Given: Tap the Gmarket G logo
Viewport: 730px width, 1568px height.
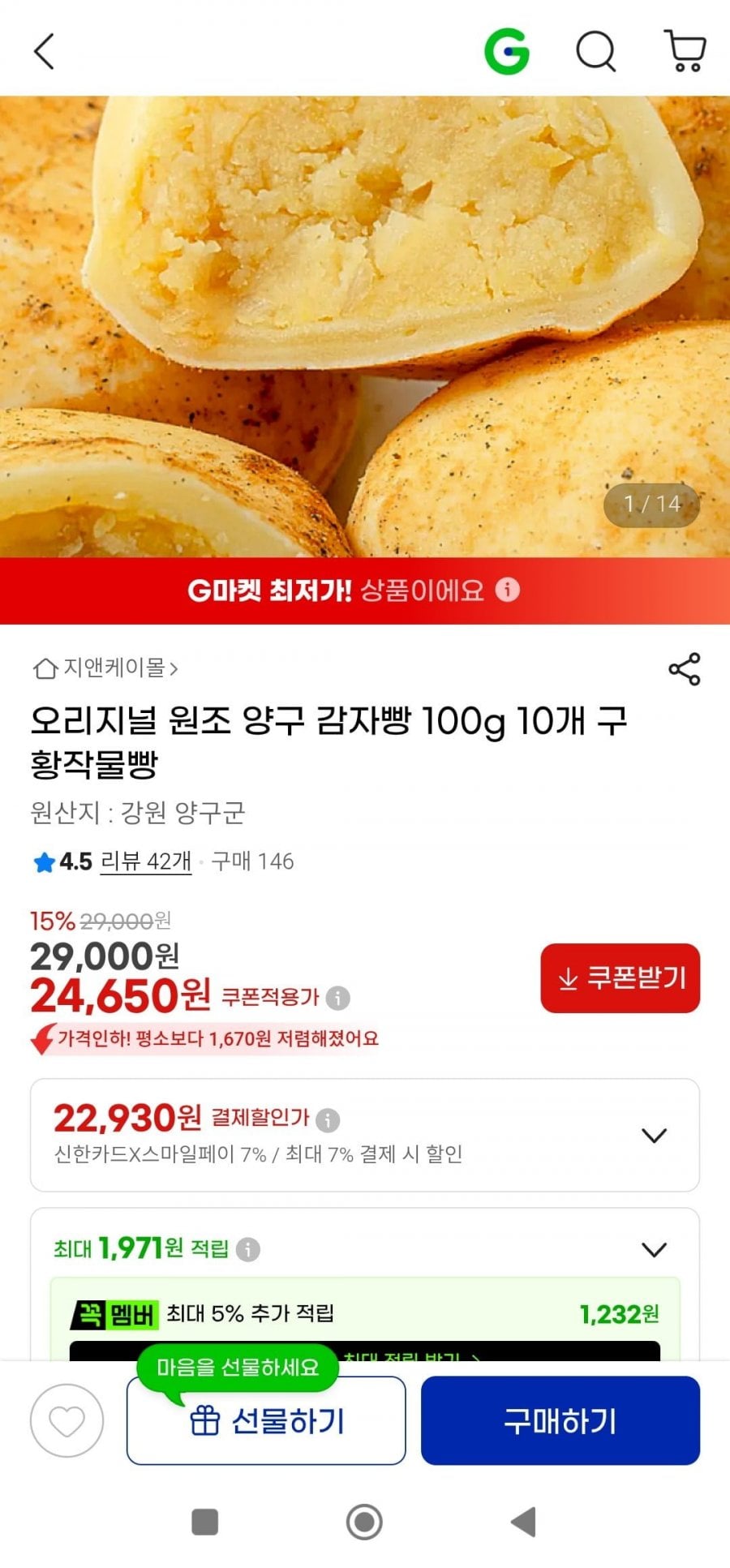Looking at the screenshot, I should (x=509, y=50).
